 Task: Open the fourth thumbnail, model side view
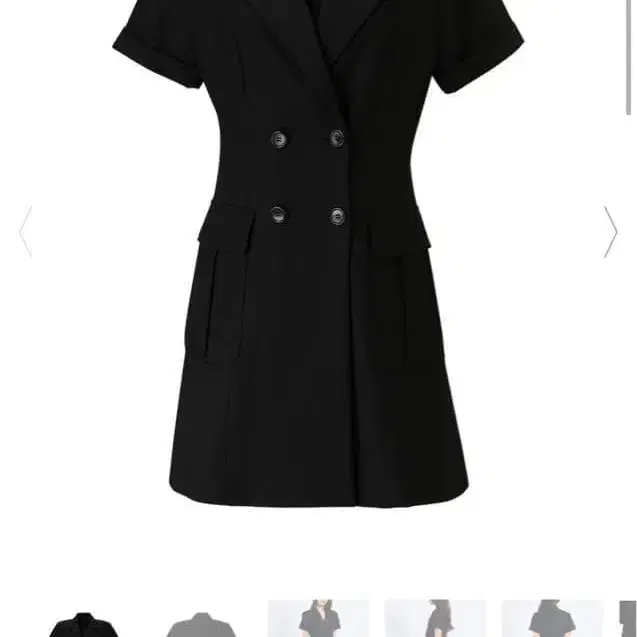pos(435,619)
